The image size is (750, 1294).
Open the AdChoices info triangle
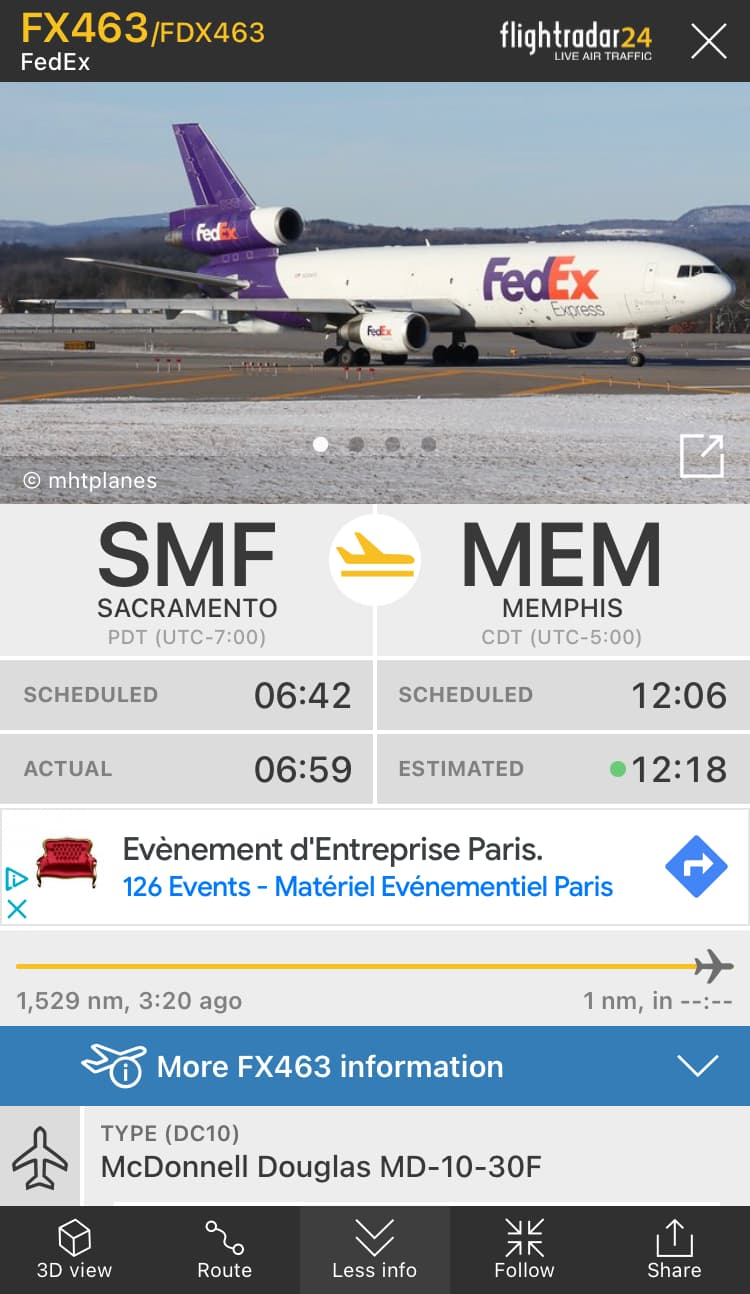[16, 880]
